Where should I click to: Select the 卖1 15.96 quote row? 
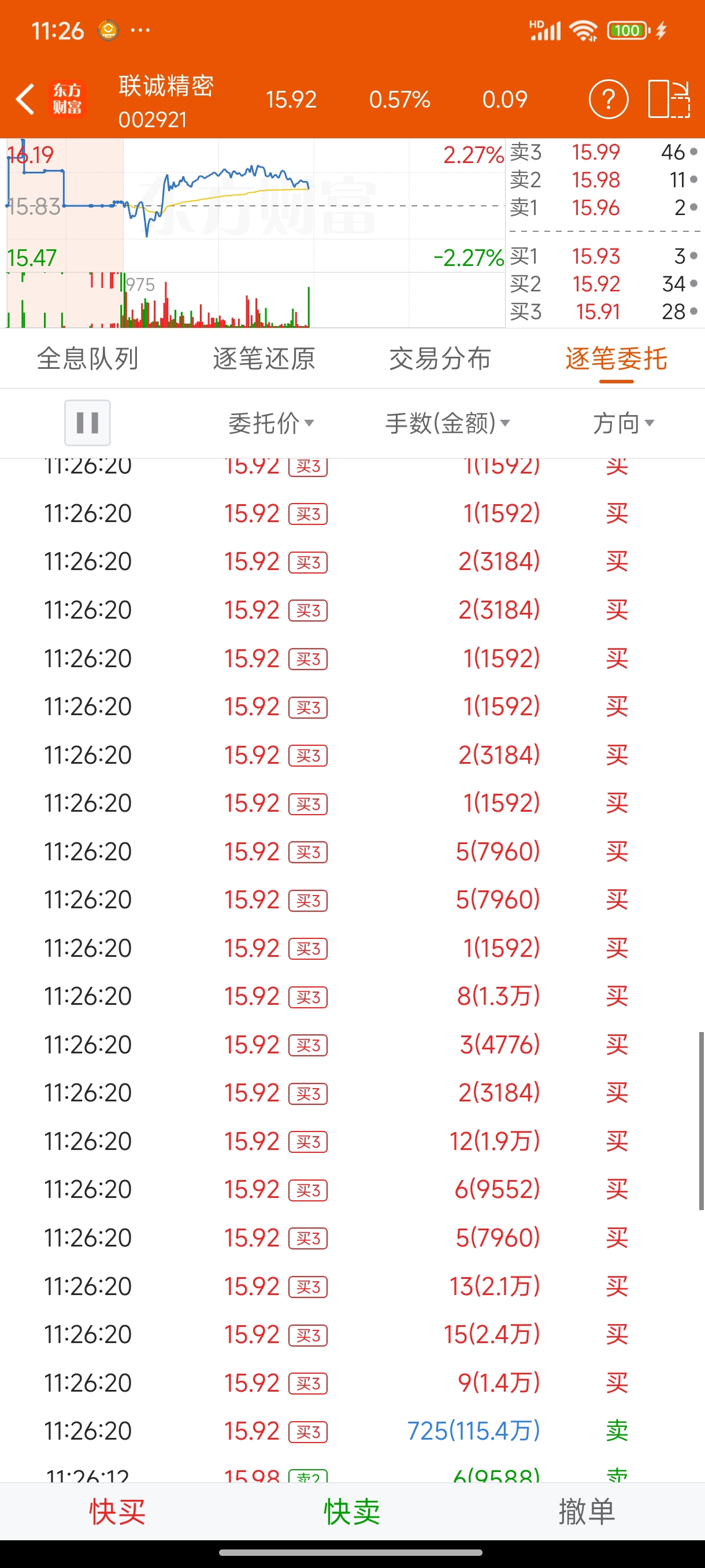[x=603, y=208]
